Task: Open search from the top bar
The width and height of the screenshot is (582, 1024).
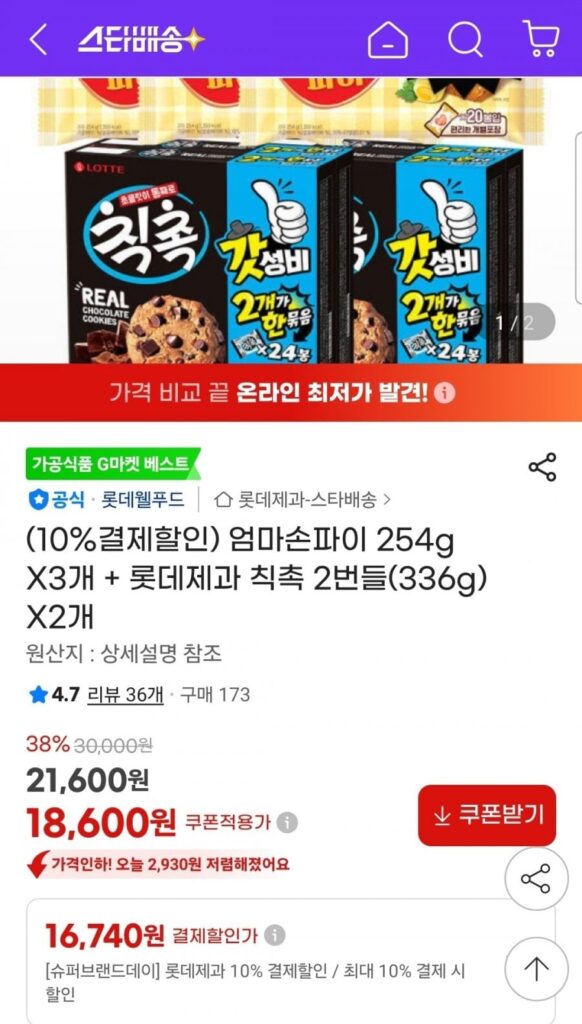Action: (x=465, y=40)
